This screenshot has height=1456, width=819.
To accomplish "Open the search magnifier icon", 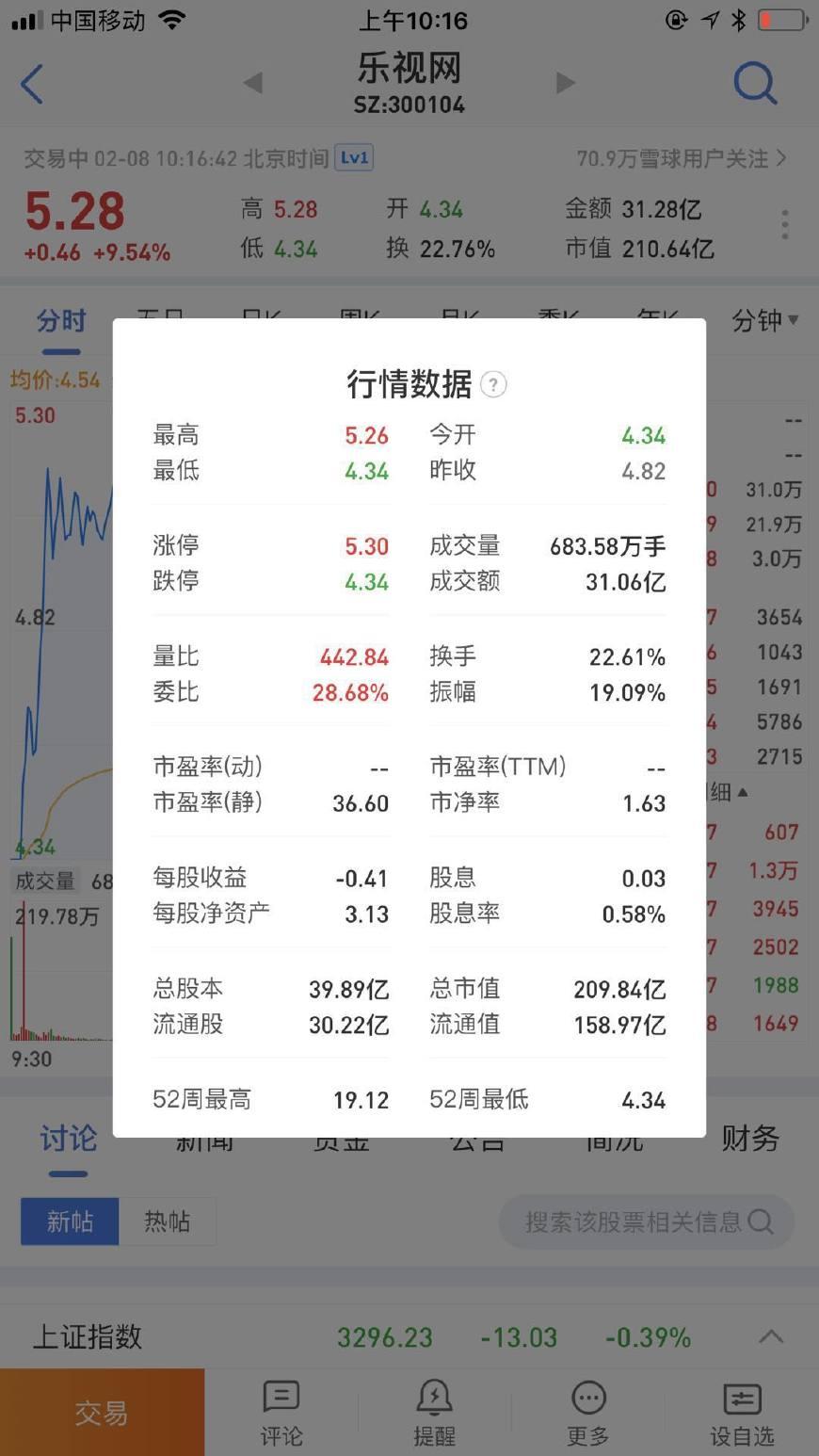I will click(755, 84).
